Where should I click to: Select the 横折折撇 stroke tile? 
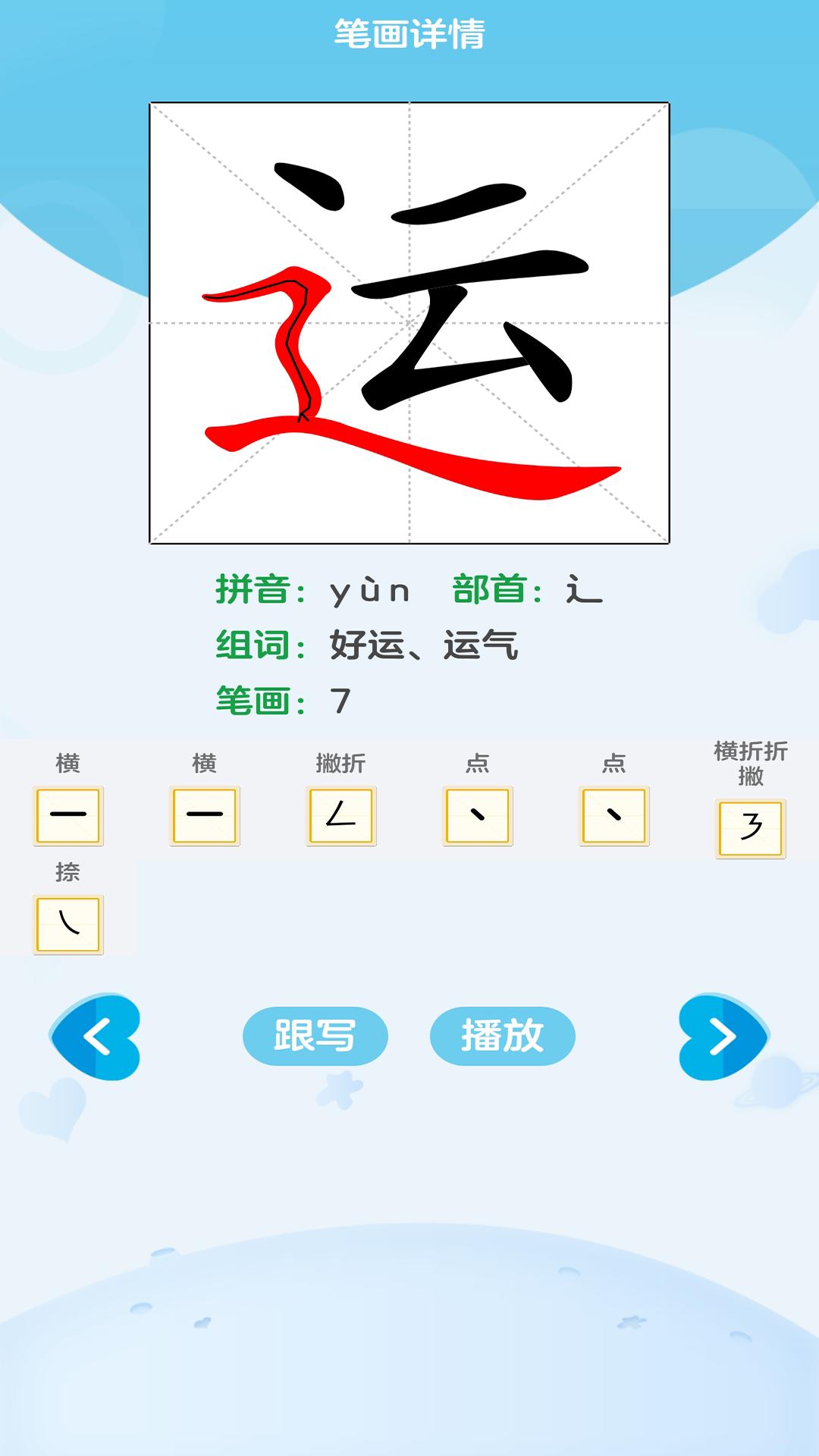(x=751, y=828)
